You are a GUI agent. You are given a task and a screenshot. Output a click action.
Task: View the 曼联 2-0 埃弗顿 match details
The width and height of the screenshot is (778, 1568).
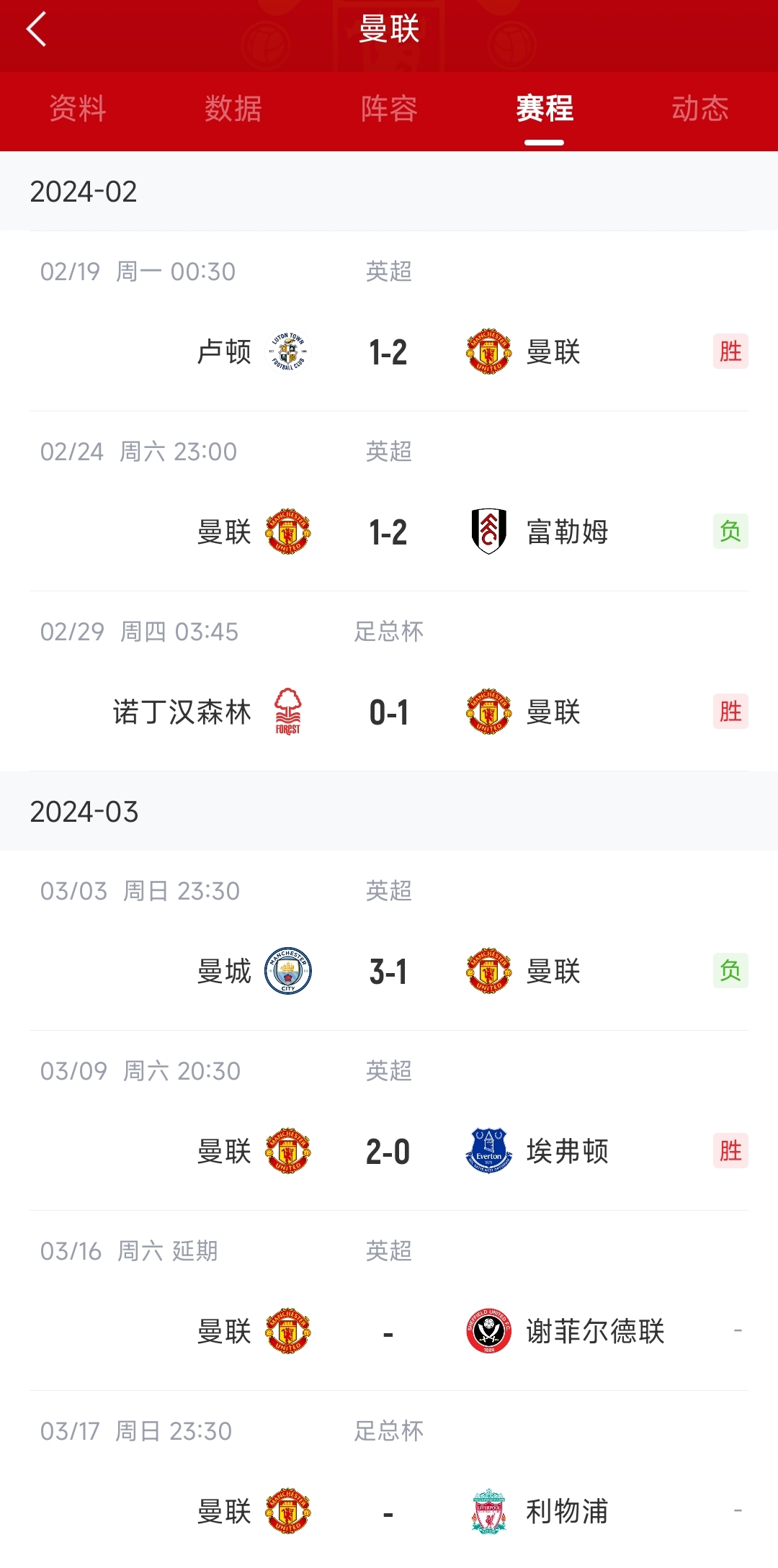(x=389, y=1121)
